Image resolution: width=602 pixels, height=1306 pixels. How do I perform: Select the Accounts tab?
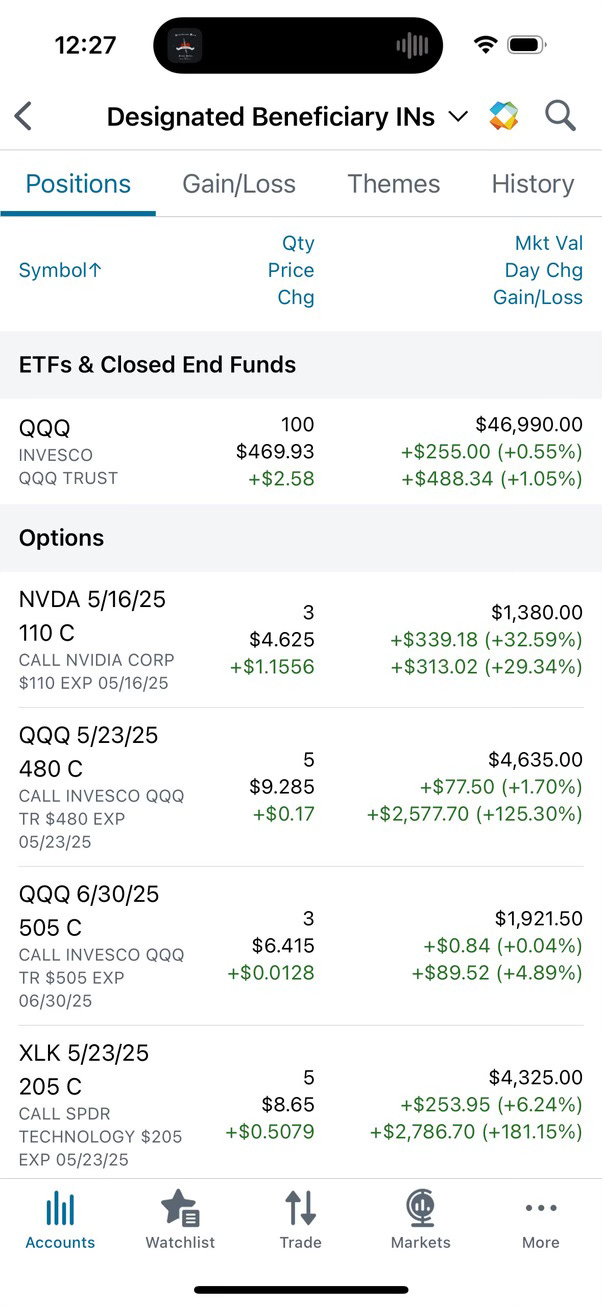point(60,1220)
